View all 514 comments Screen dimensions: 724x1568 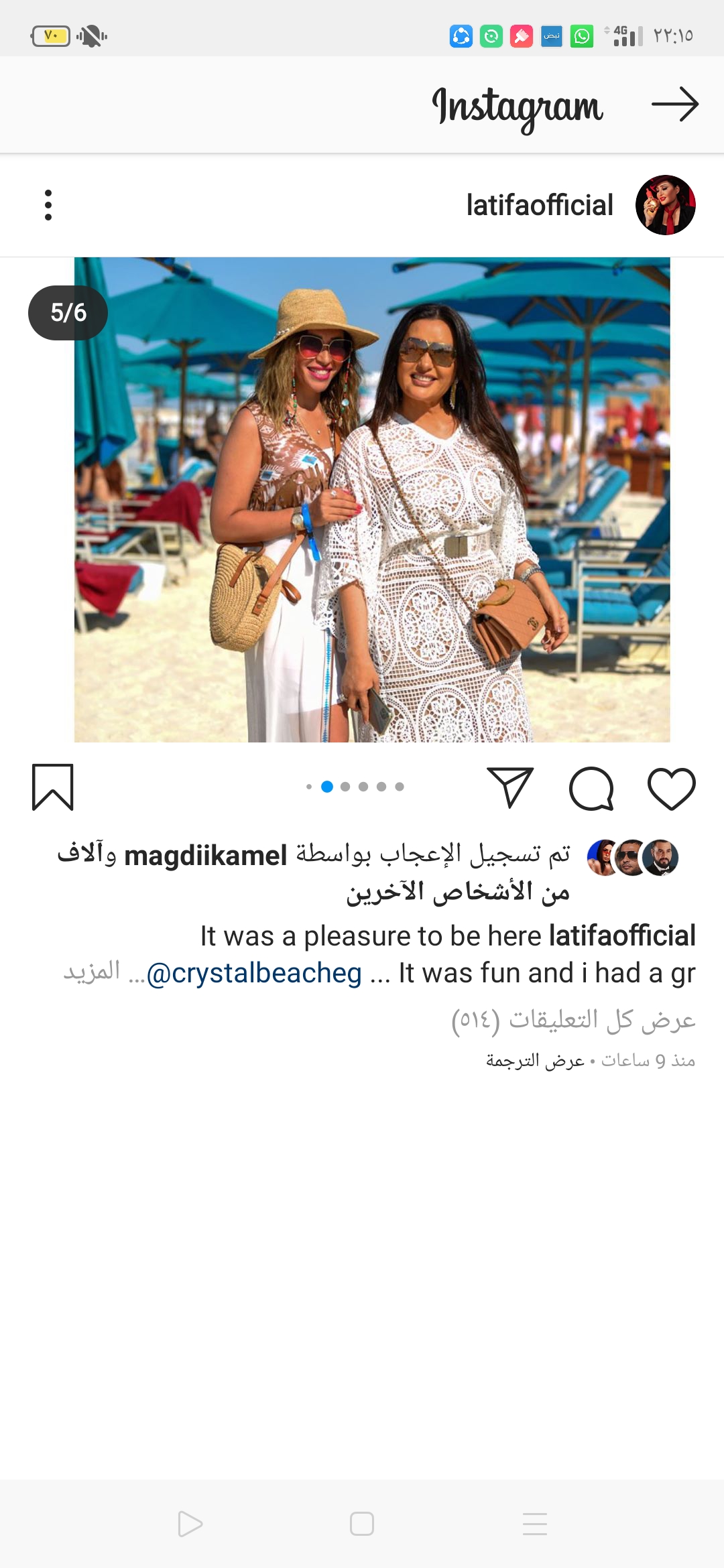[x=573, y=1020]
